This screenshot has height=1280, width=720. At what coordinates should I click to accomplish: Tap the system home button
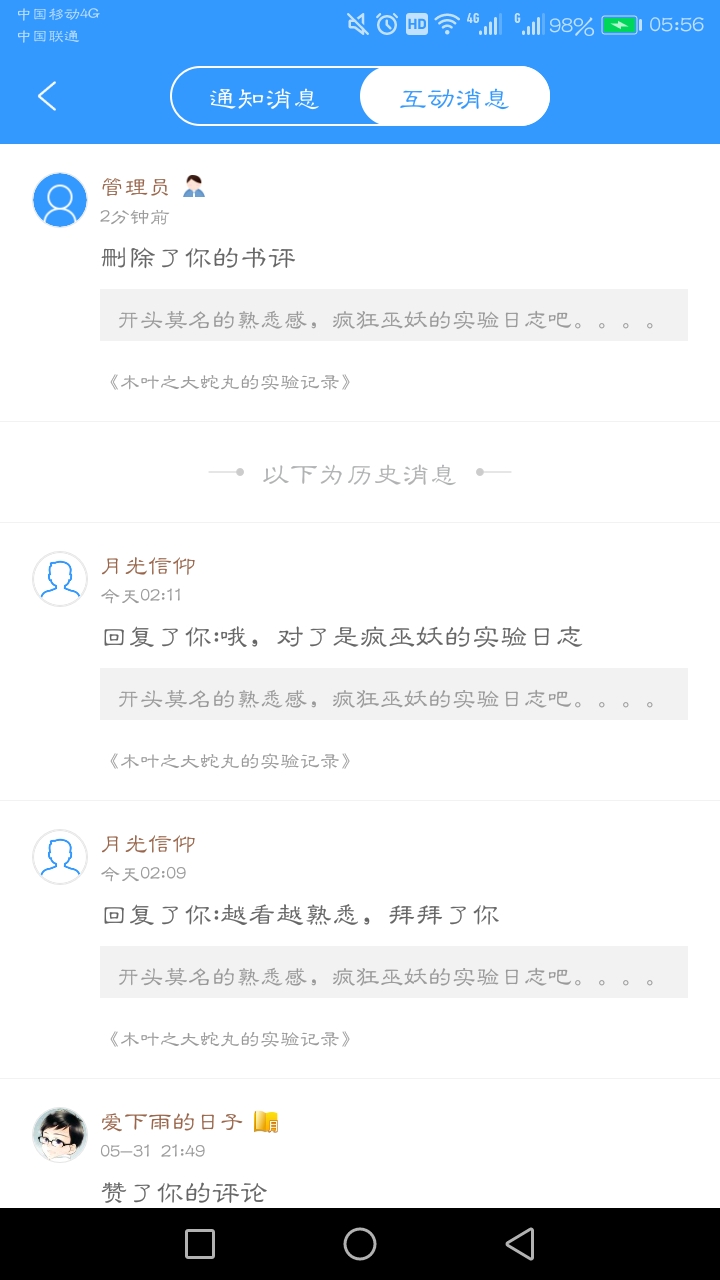[x=360, y=1244]
